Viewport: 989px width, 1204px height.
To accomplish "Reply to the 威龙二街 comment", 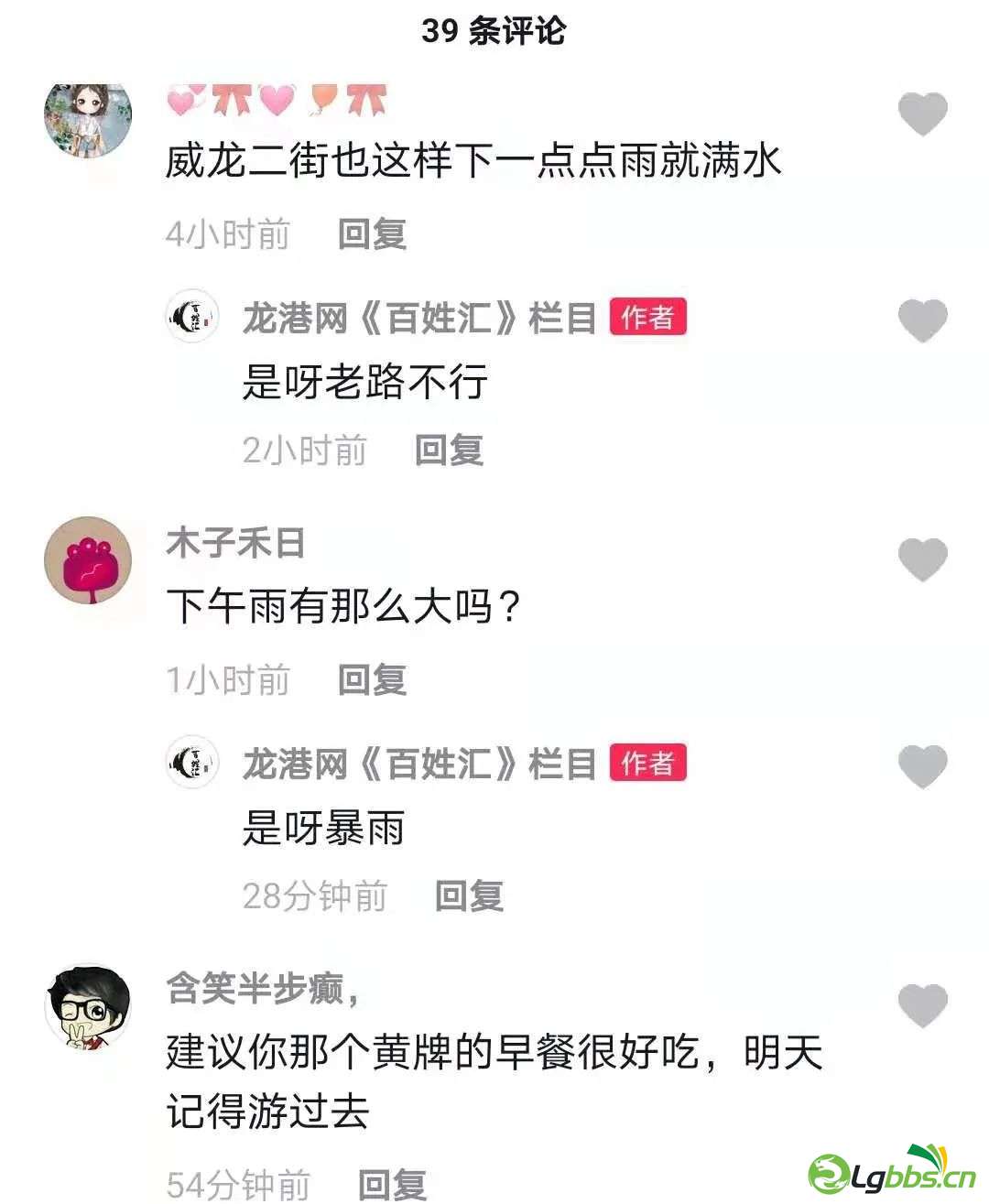I will click(x=372, y=234).
